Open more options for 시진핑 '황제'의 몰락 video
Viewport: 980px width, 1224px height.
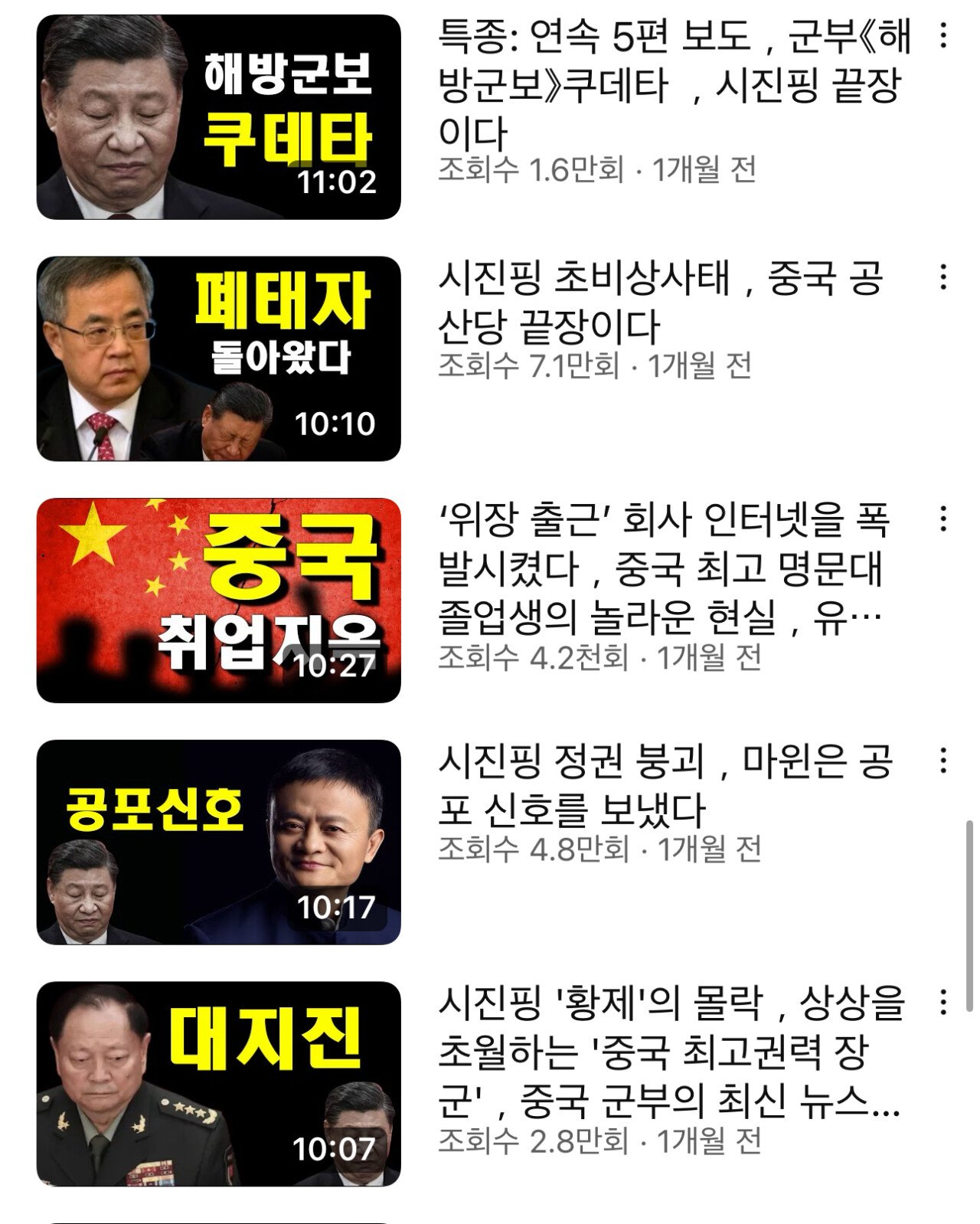pyautogui.click(x=943, y=1002)
